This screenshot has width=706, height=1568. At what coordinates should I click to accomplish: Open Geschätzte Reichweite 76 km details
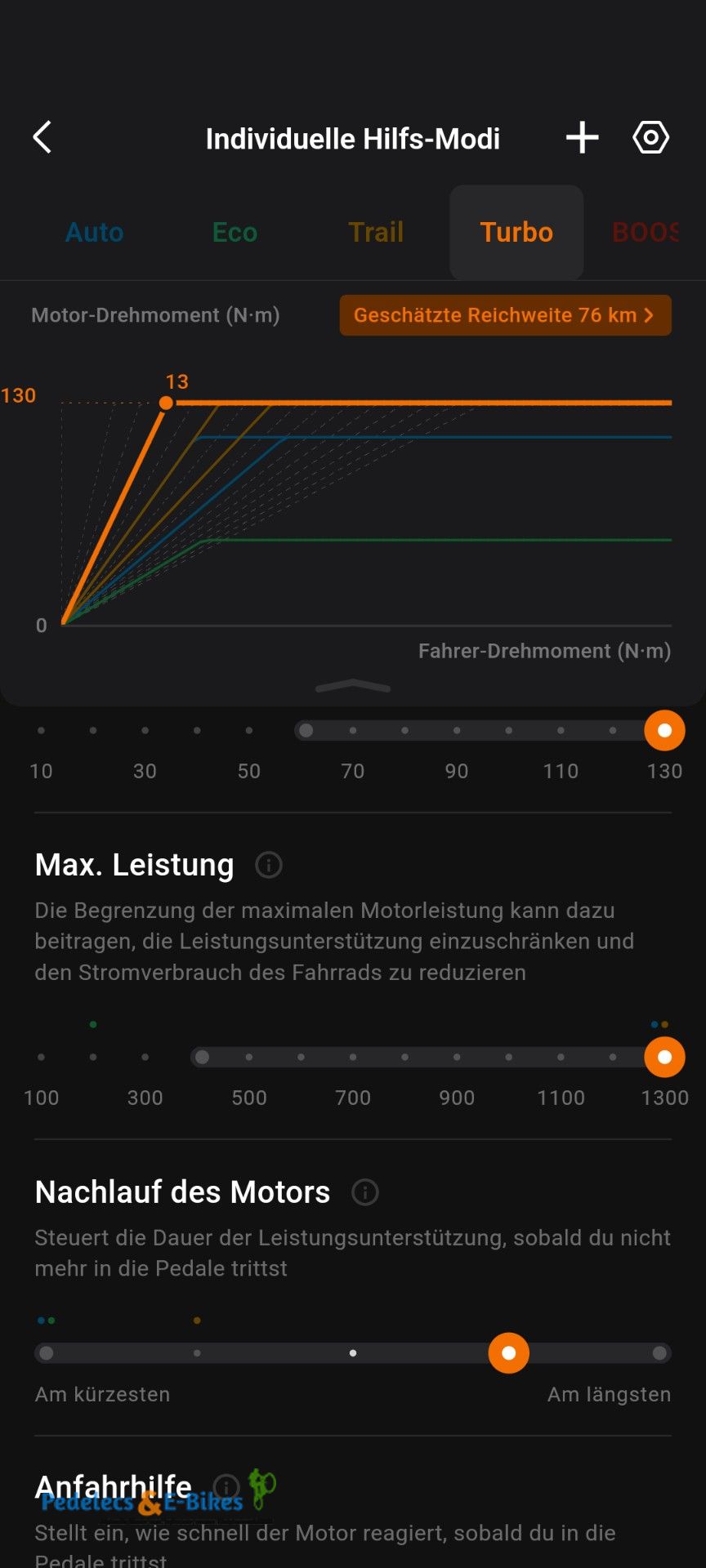tap(505, 315)
